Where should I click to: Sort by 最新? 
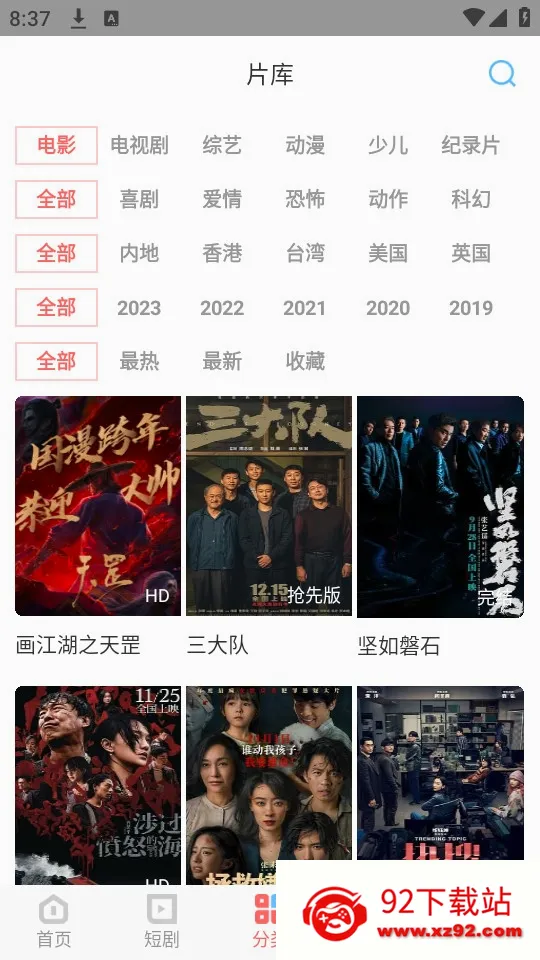(222, 361)
